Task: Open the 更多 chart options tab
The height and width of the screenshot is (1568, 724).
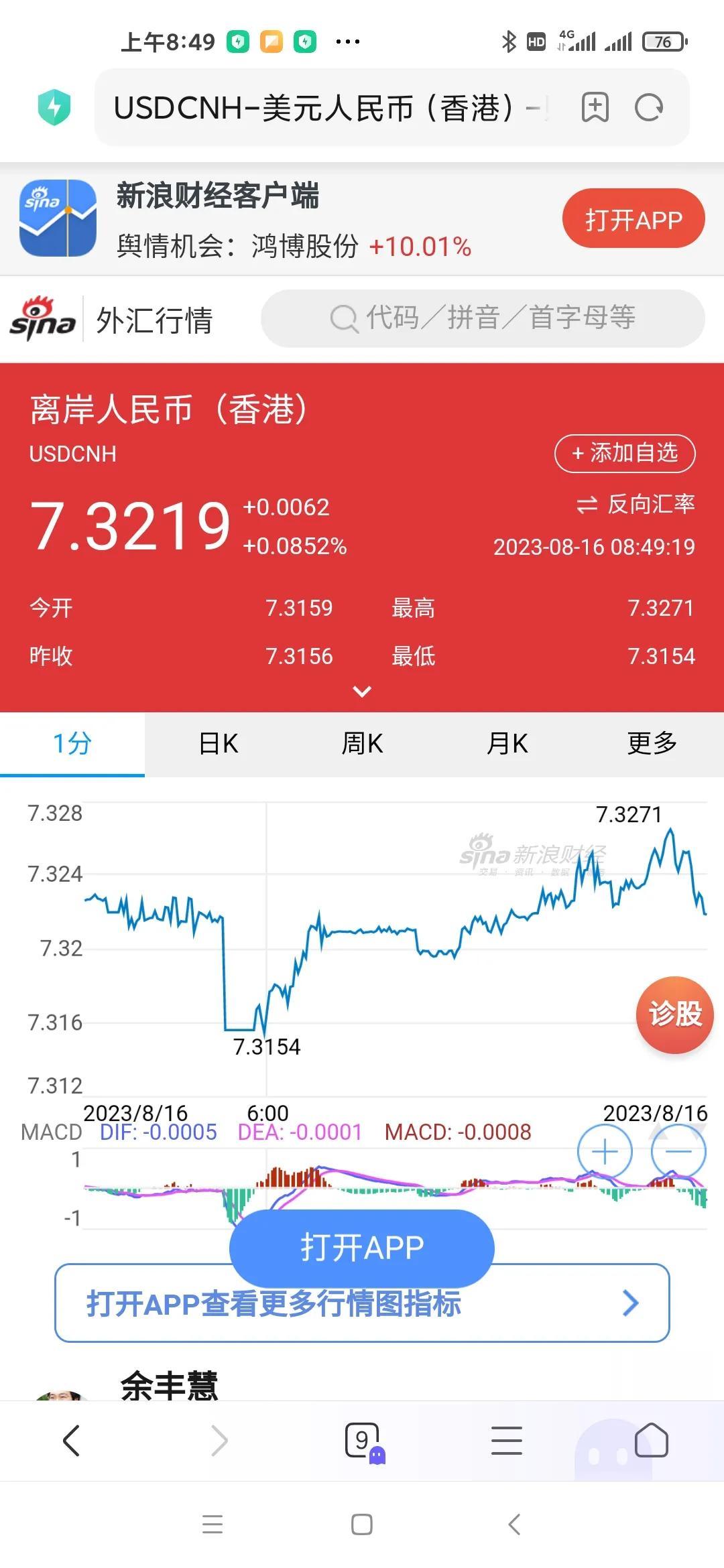Action: tap(652, 743)
